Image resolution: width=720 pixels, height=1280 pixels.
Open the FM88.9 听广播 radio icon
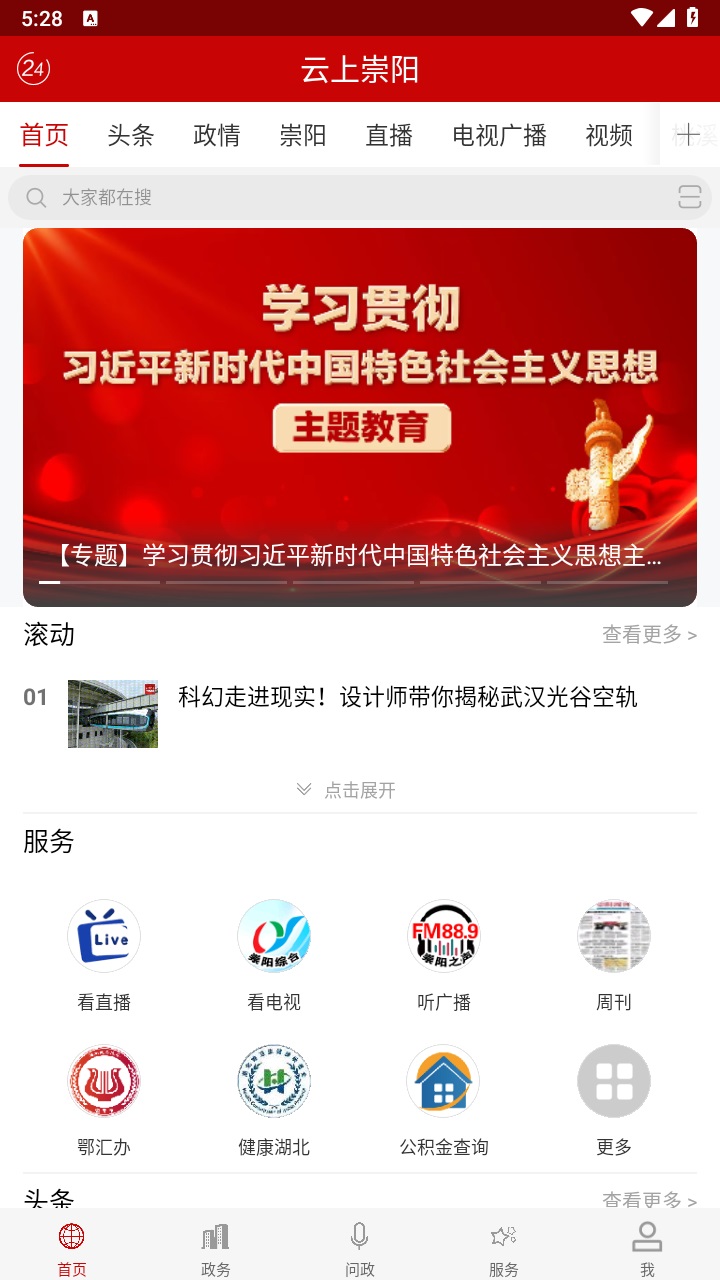pos(443,936)
